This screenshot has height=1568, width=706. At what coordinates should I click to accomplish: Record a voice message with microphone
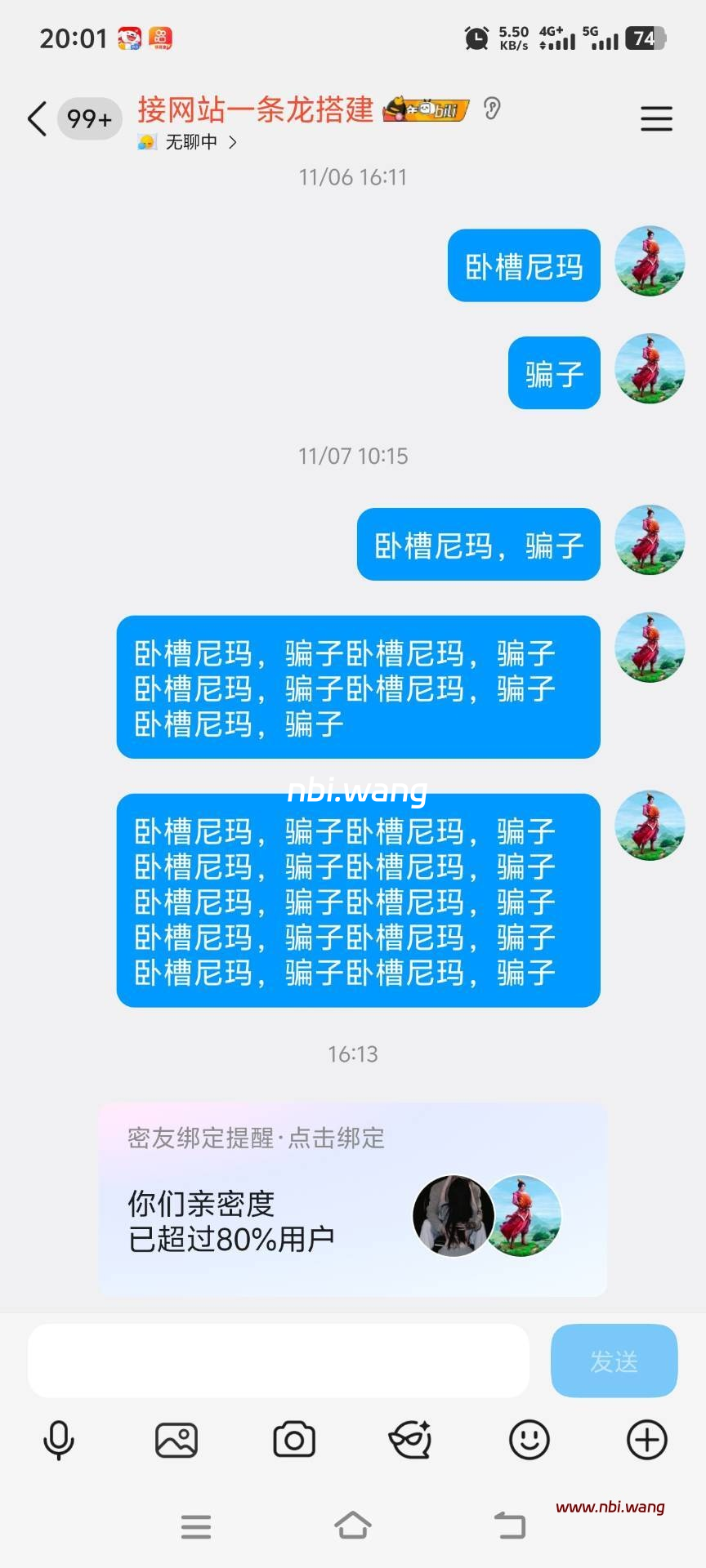pyautogui.click(x=58, y=1440)
